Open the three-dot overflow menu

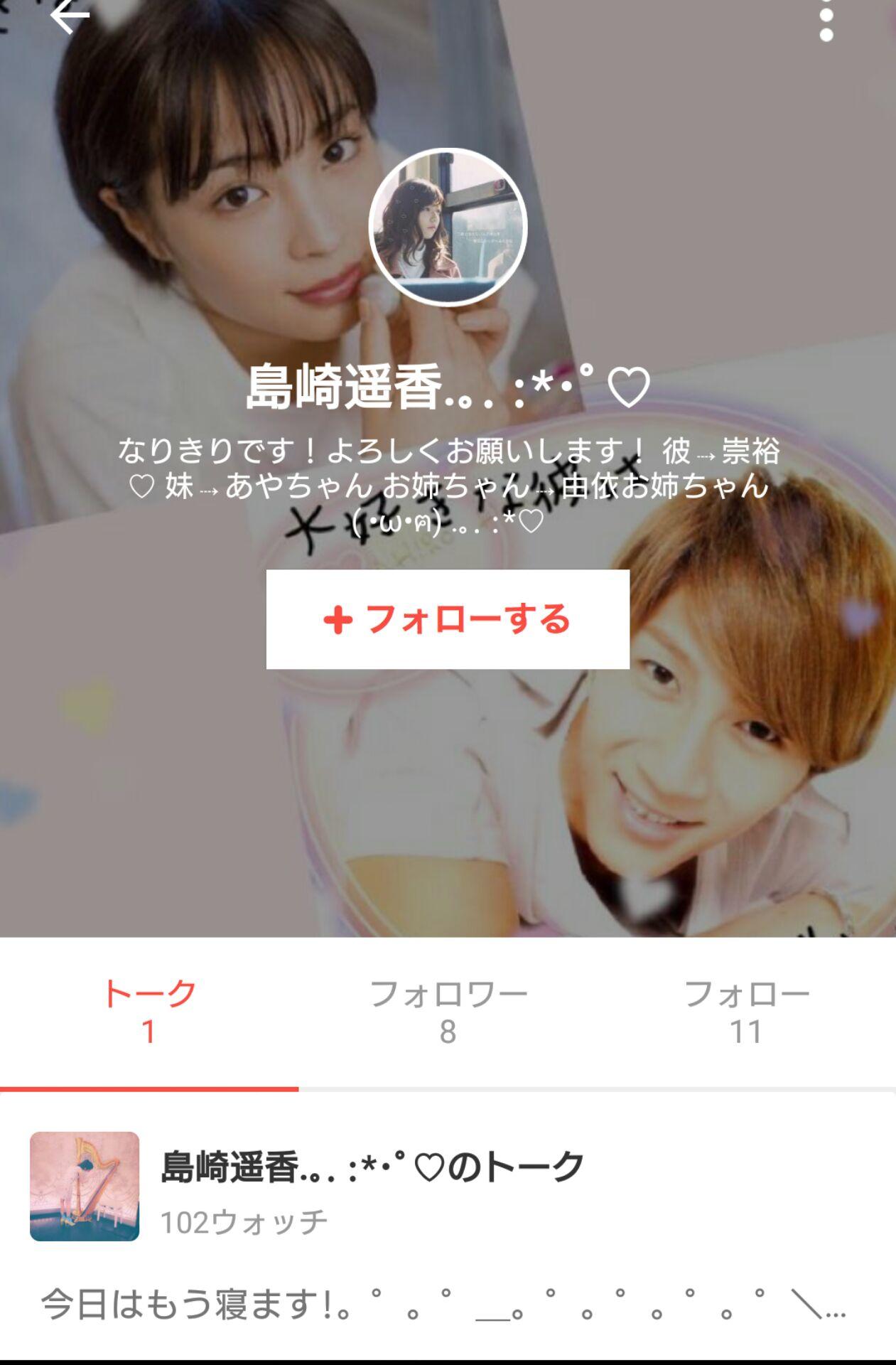click(826, 21)
